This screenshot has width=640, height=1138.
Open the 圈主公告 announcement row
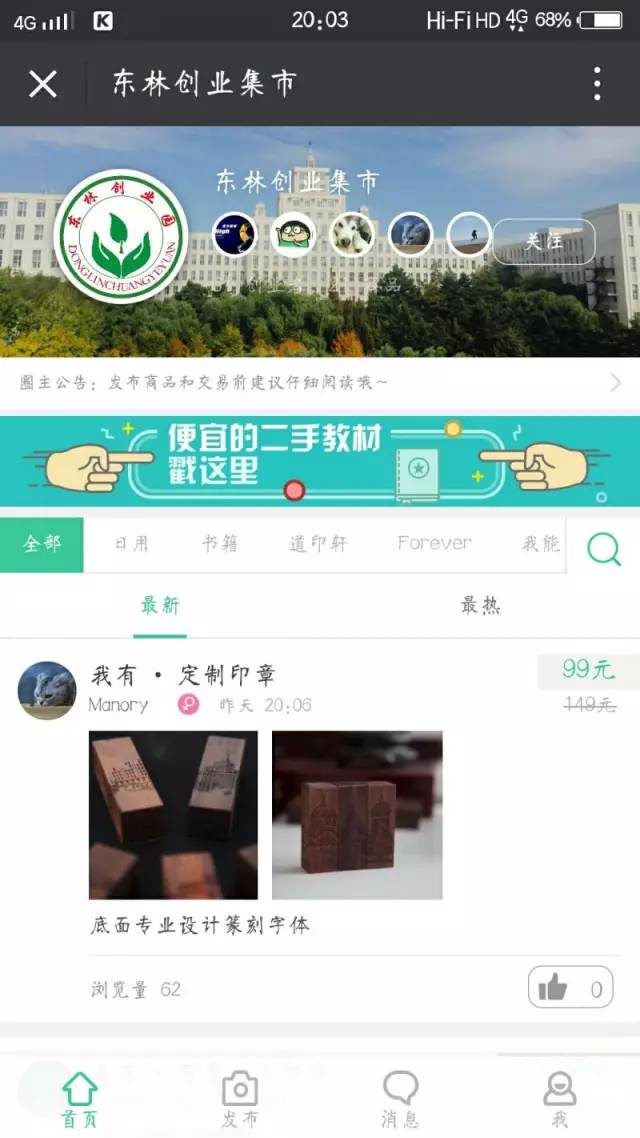point(320,382)
